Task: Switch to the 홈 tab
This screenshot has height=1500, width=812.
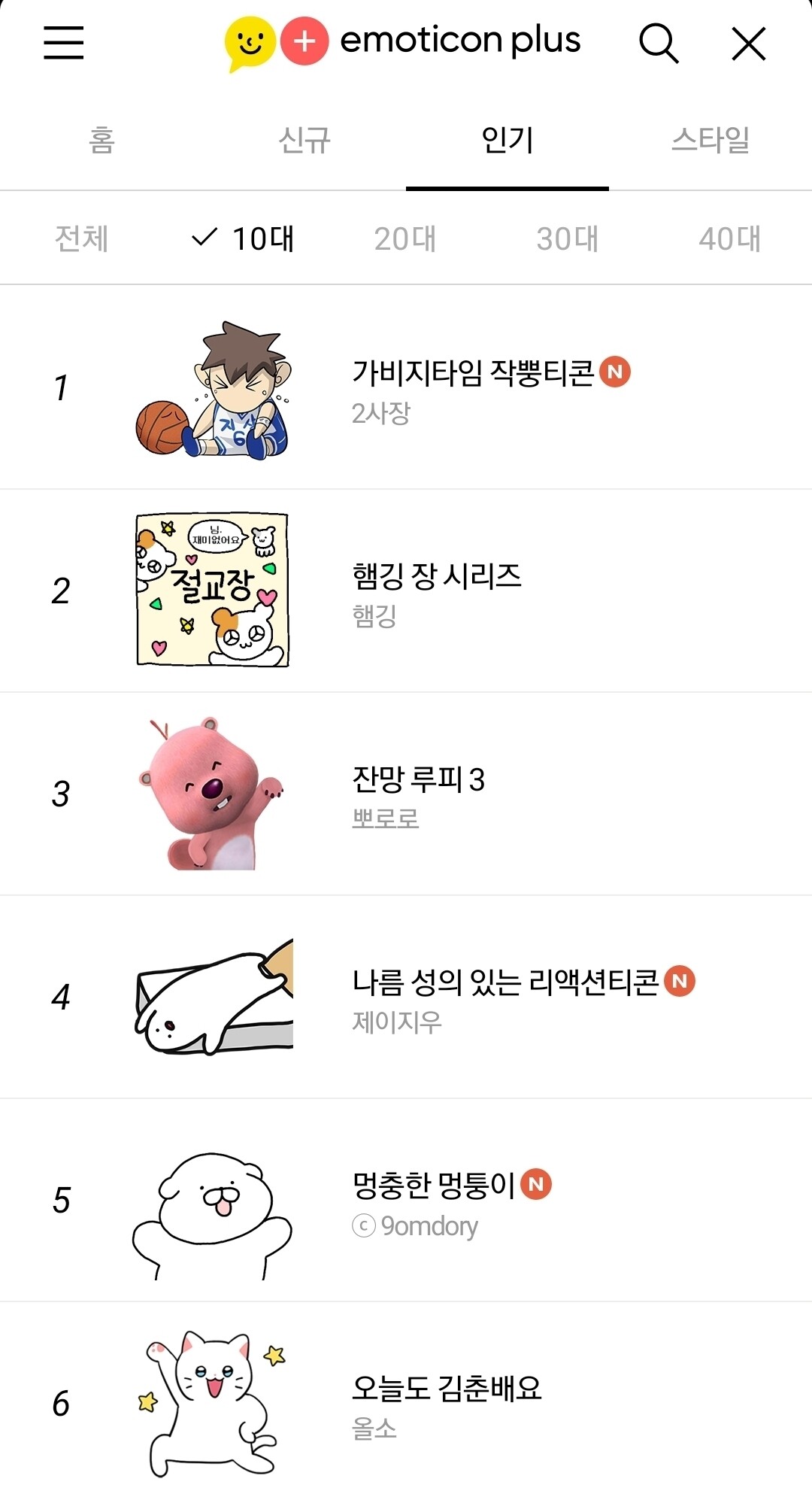Action: coord(101,140)
